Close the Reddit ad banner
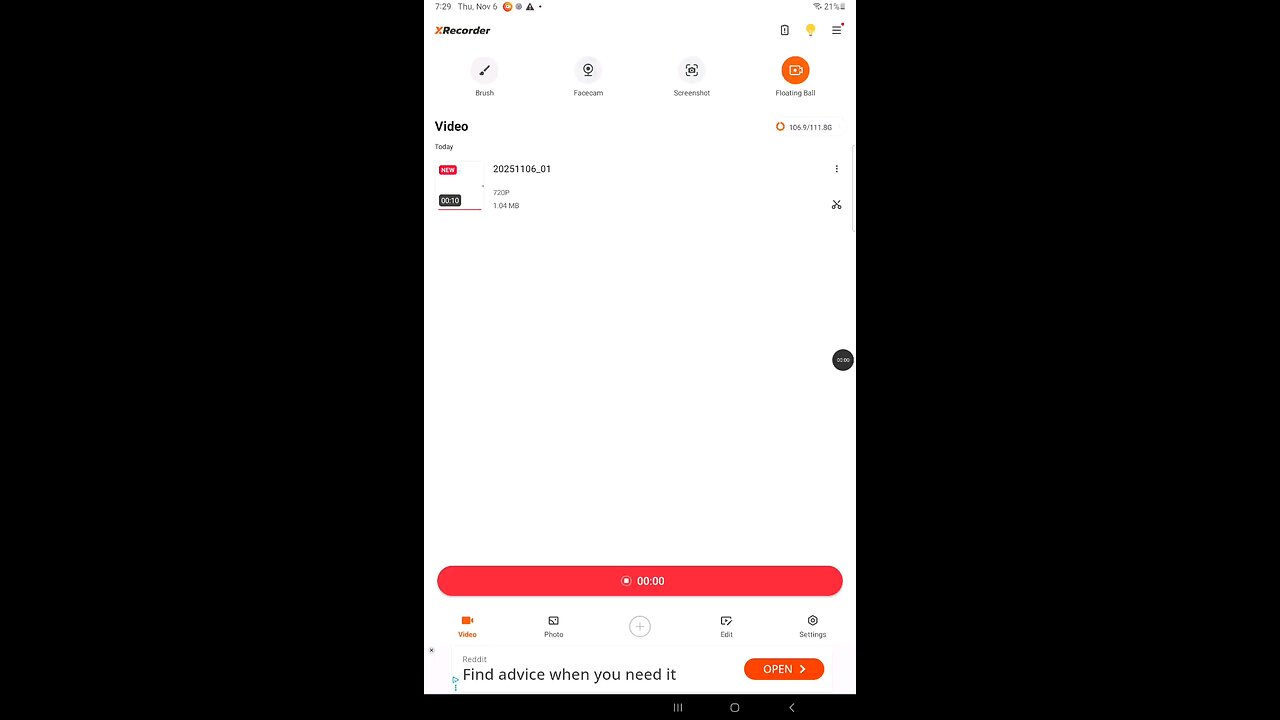1280x720 pixels. point(432,651)
